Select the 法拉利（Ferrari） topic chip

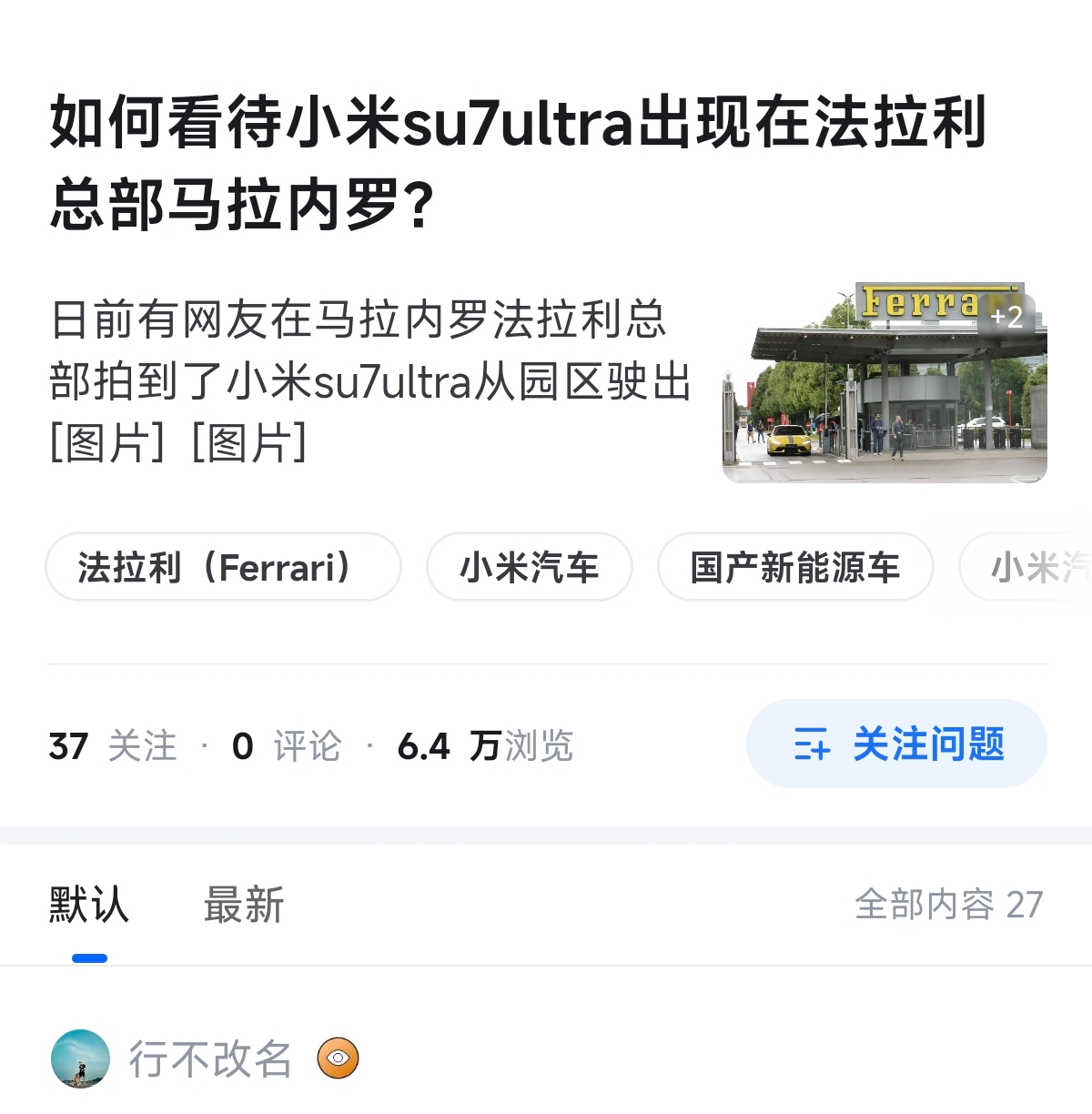[x=223, y=567]
